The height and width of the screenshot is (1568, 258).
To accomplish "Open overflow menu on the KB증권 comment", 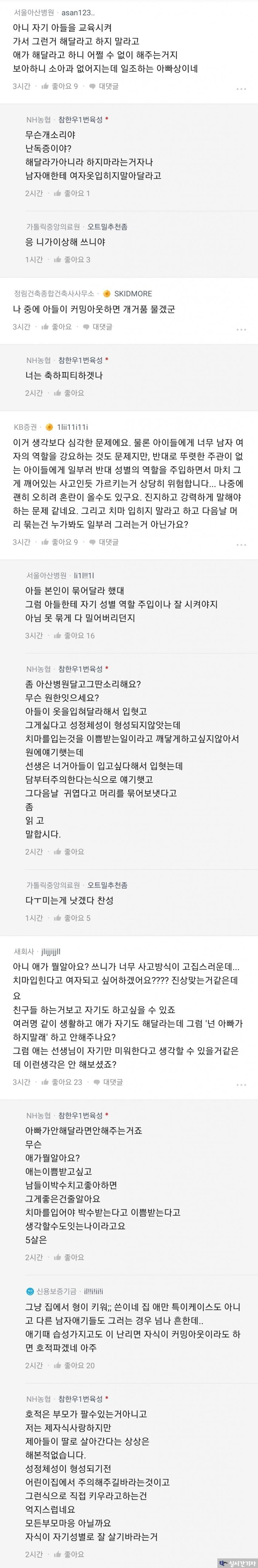I will point(241,544).
